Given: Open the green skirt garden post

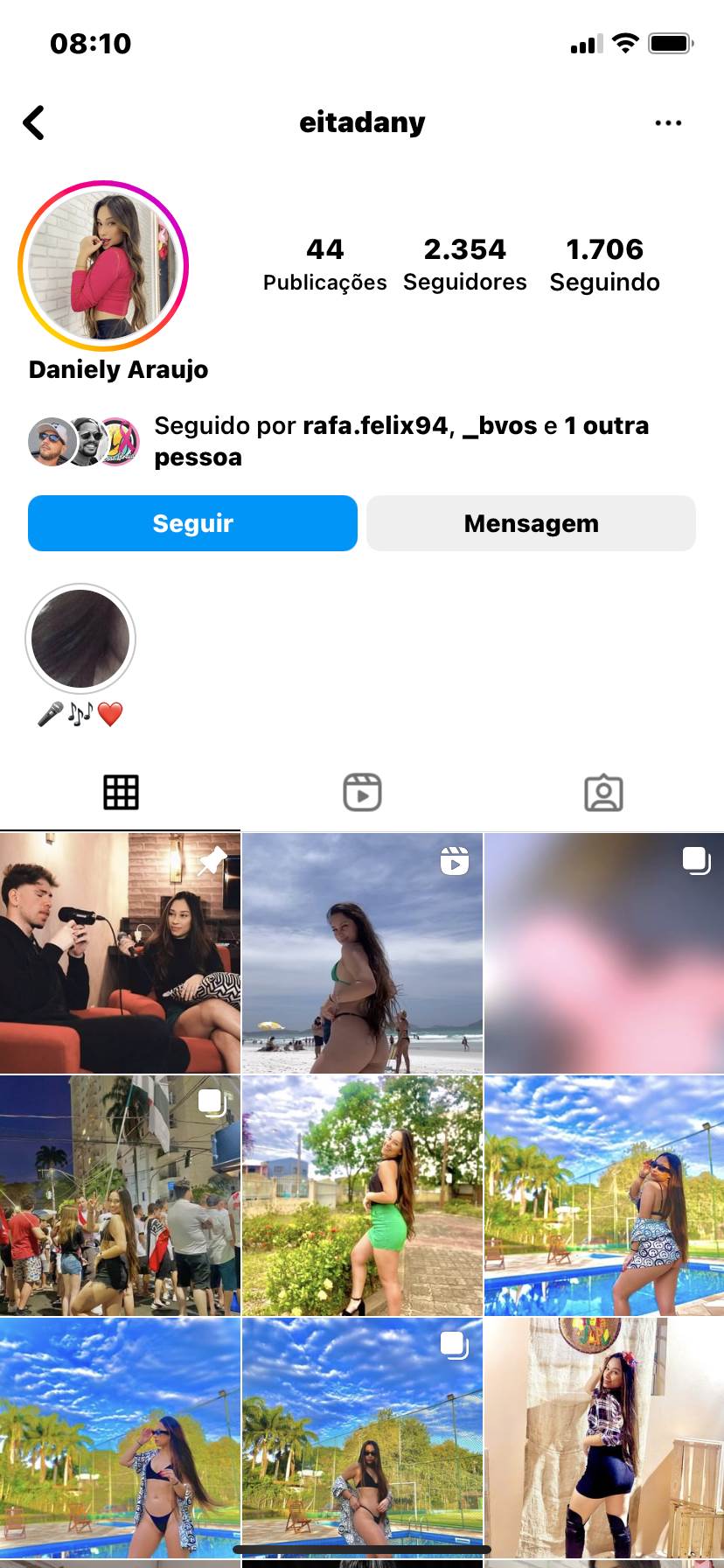Looking at the screenshot, I should click(362, 1195).
